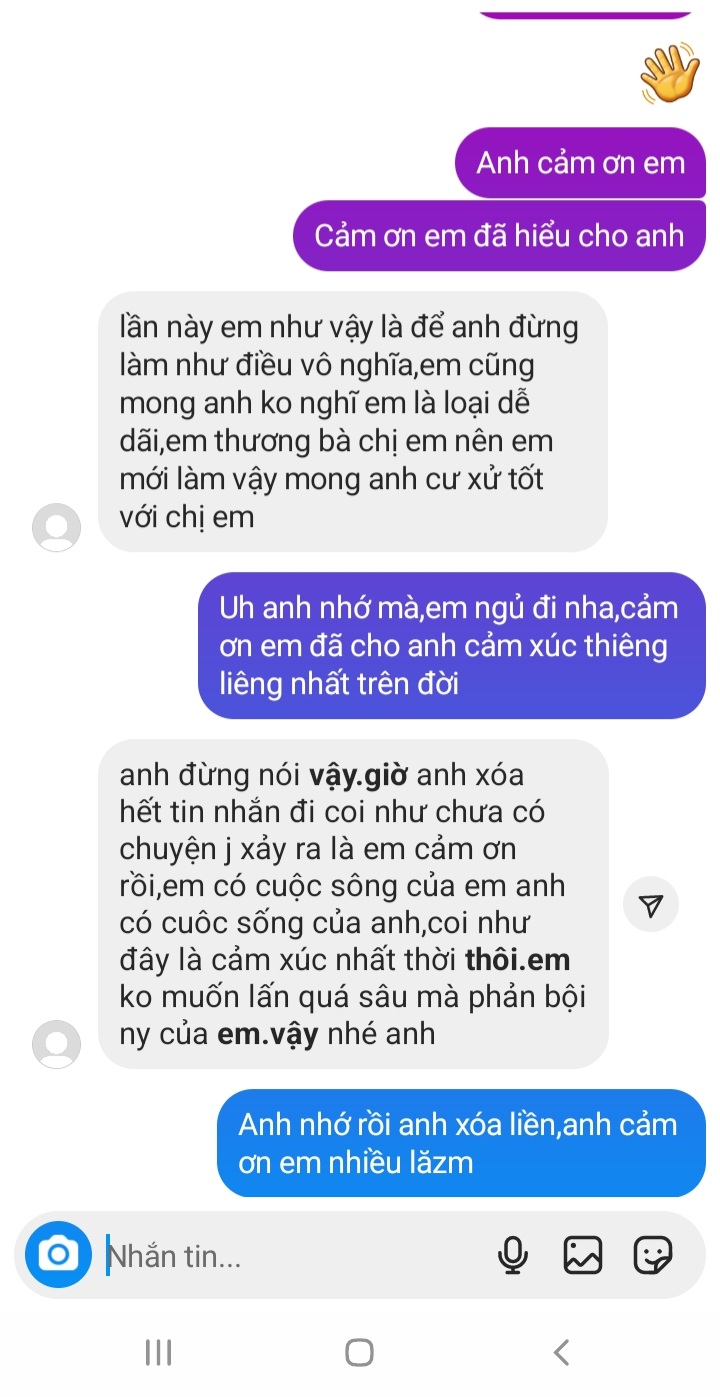Open the camera from the message bar
The height and width of the screenshot is (1397, 720).
pos(58,1254)
